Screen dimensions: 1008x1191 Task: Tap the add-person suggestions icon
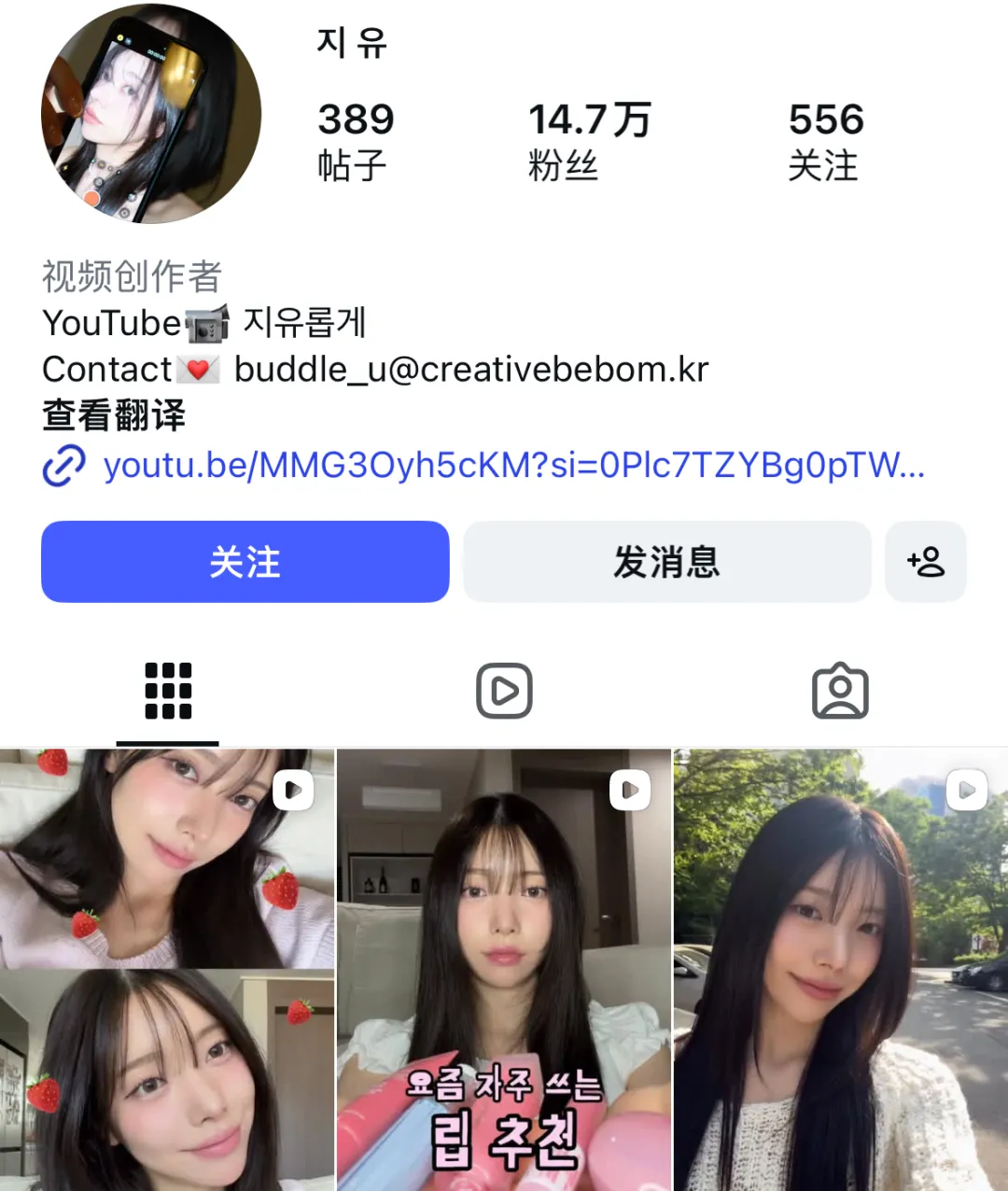[x=926, y=562]
